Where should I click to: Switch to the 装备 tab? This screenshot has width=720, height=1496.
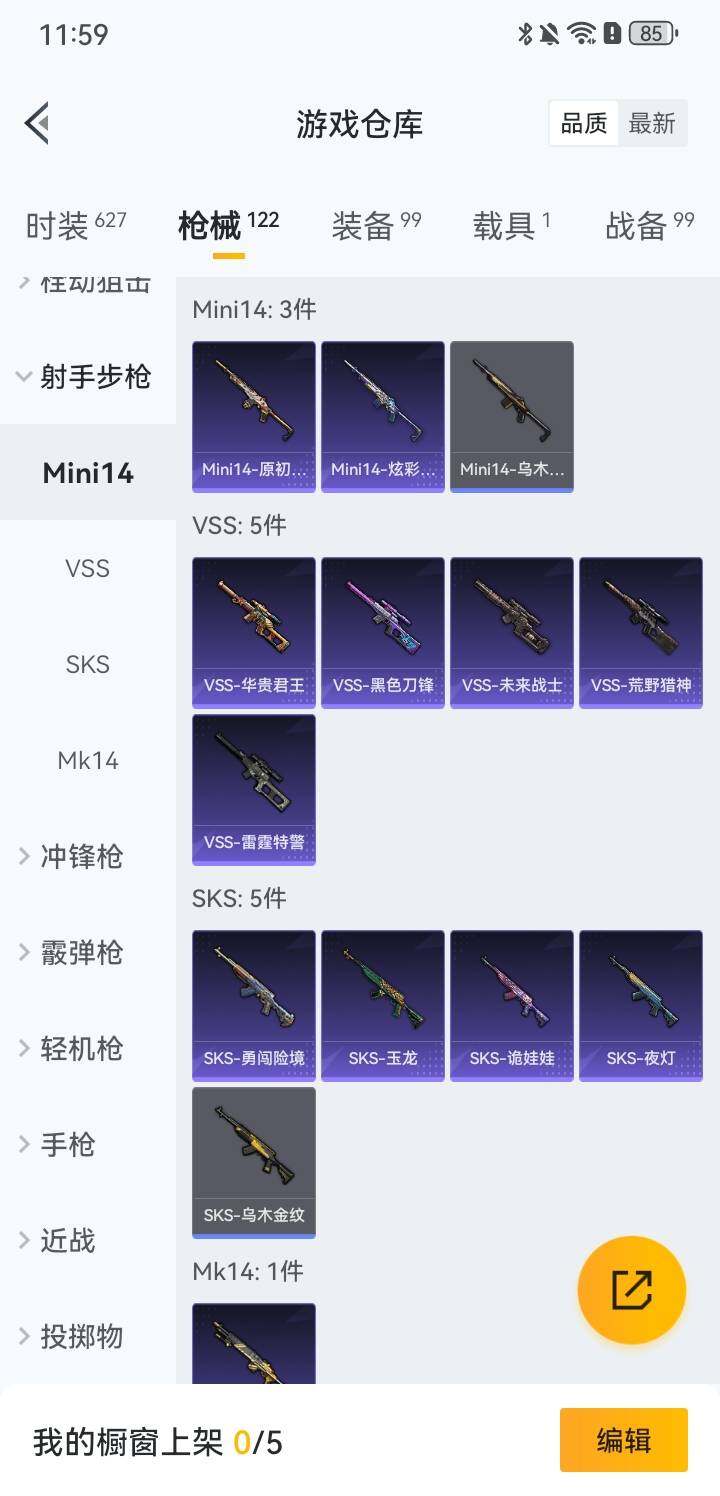pyautogui.click(x=376, y=226)
